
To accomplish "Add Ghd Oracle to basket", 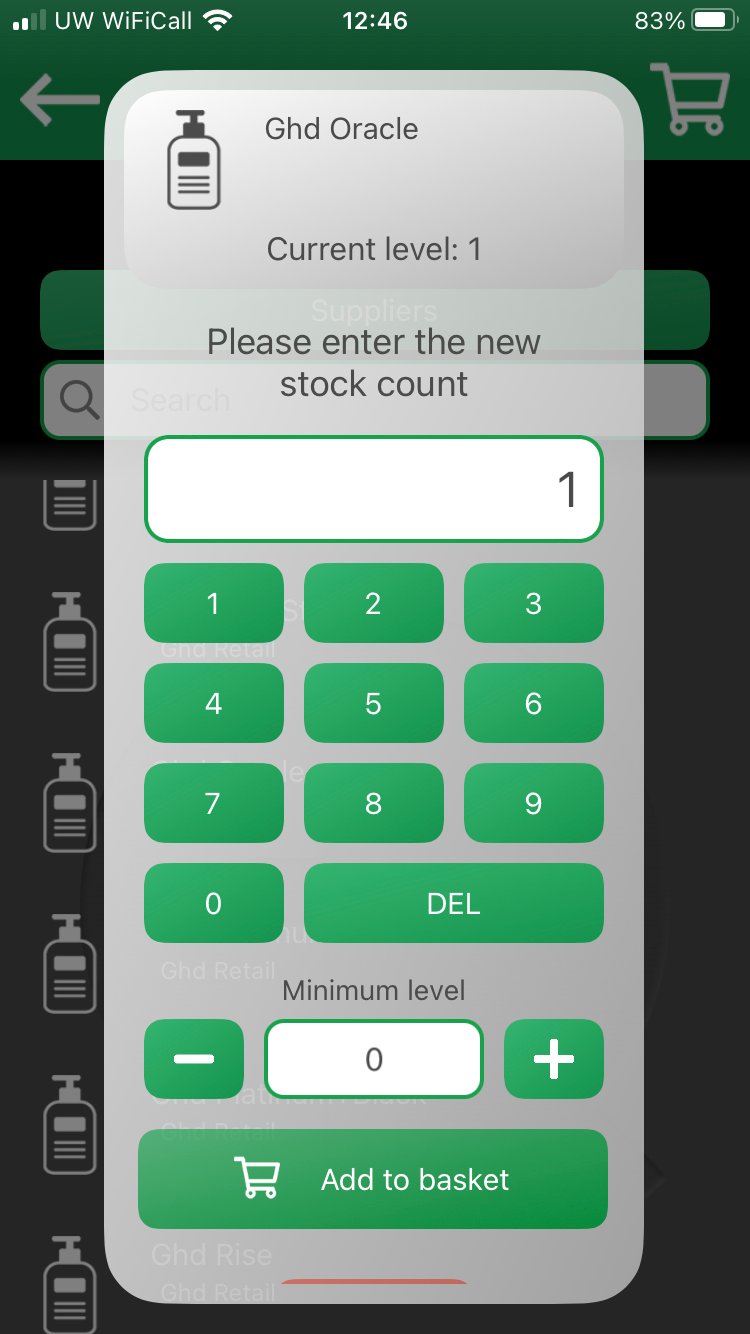I will pos(373,1179).
